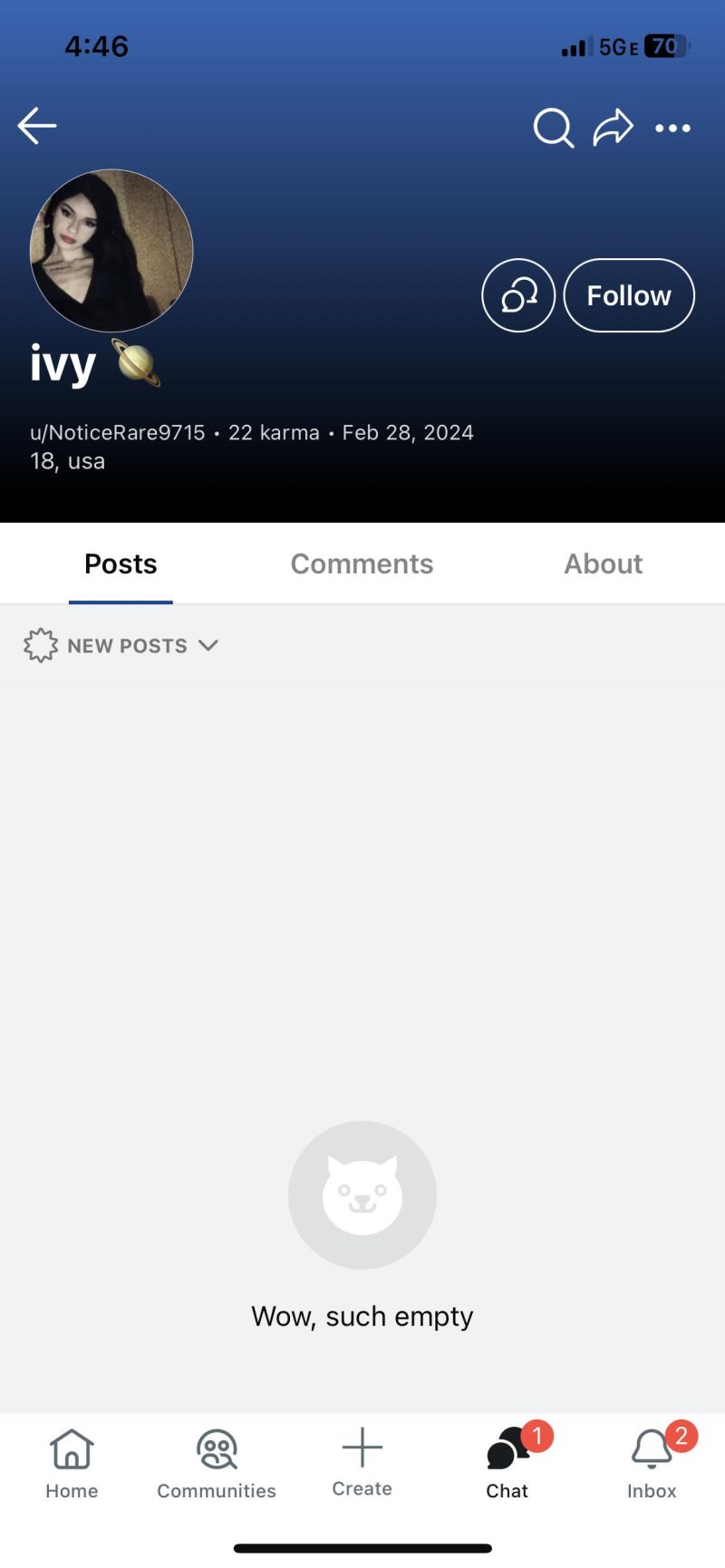
Task: Switch to the Comments tab
Action: point(362,563)
